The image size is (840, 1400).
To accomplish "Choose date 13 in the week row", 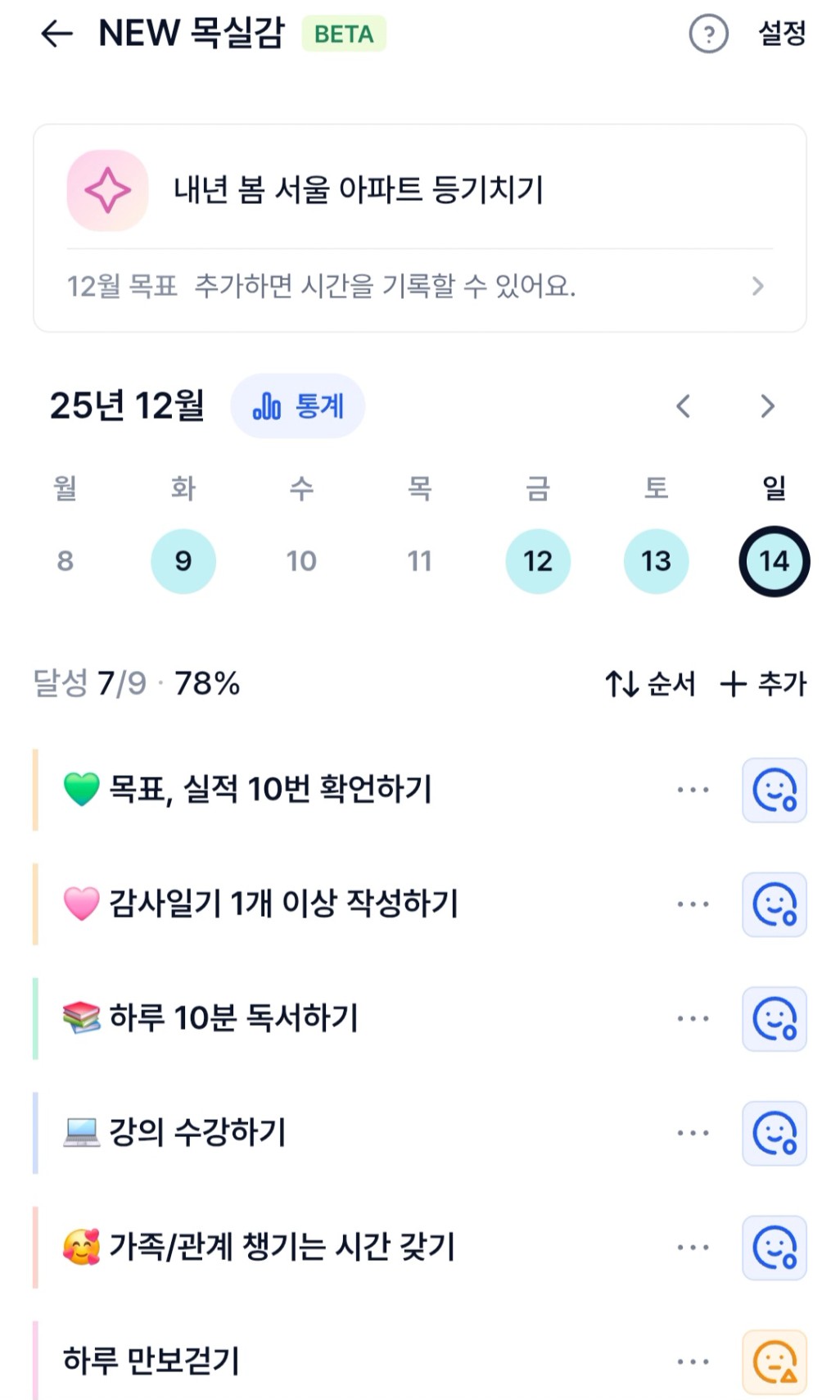I will point(656,561).
